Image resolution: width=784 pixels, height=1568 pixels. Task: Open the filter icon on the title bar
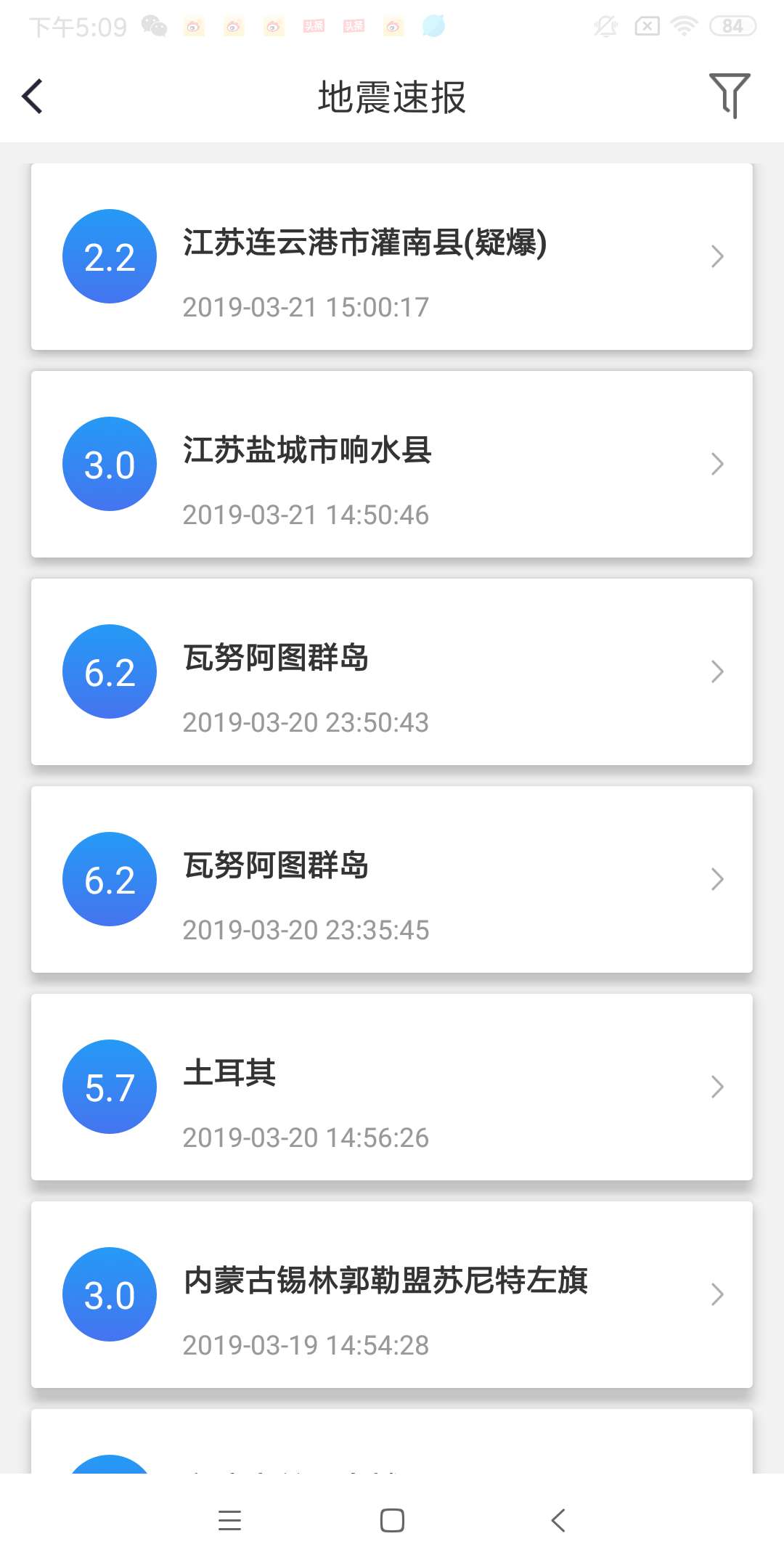(x=731, y=95)
